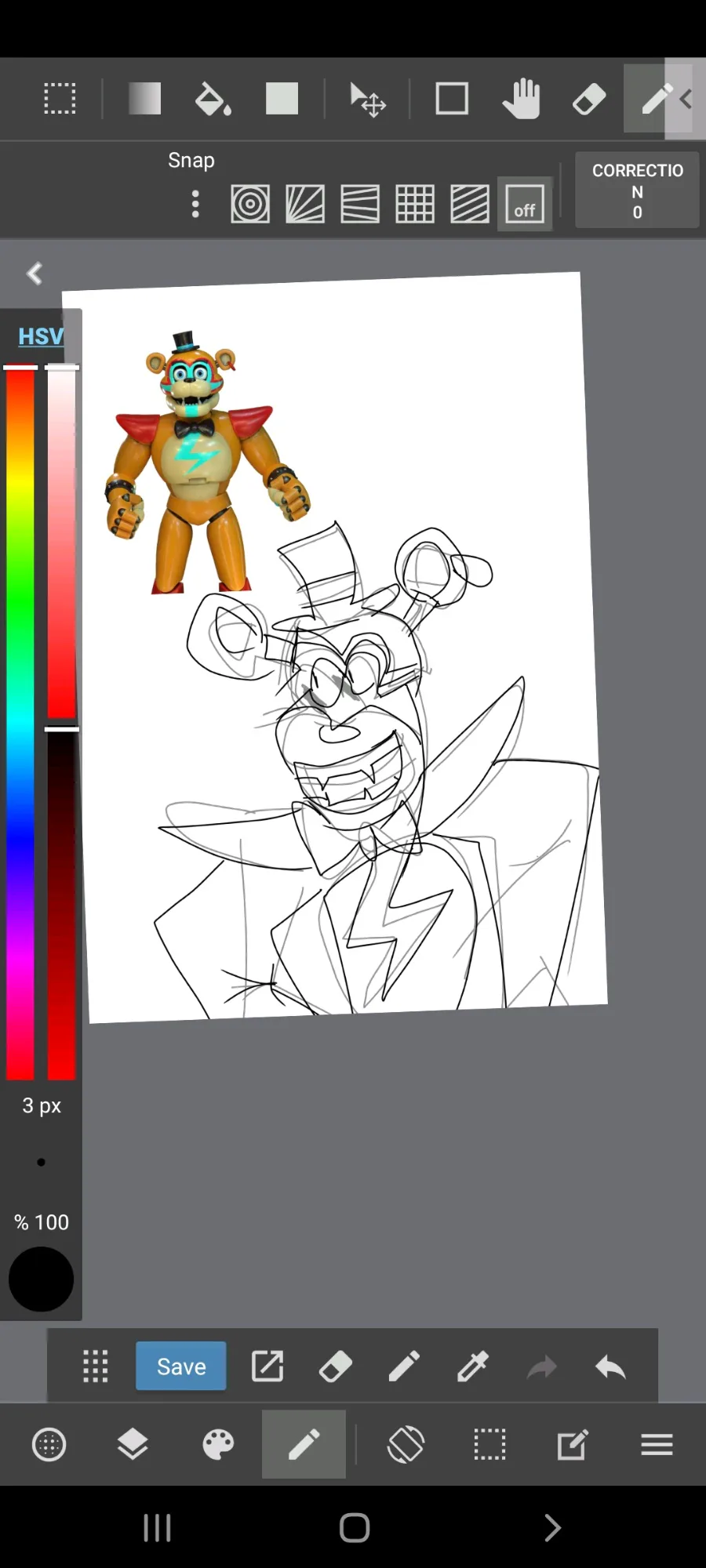Open the layers panel
Image resolution: width=706 pixels, height=1568 pixels.
[133, 1444]
